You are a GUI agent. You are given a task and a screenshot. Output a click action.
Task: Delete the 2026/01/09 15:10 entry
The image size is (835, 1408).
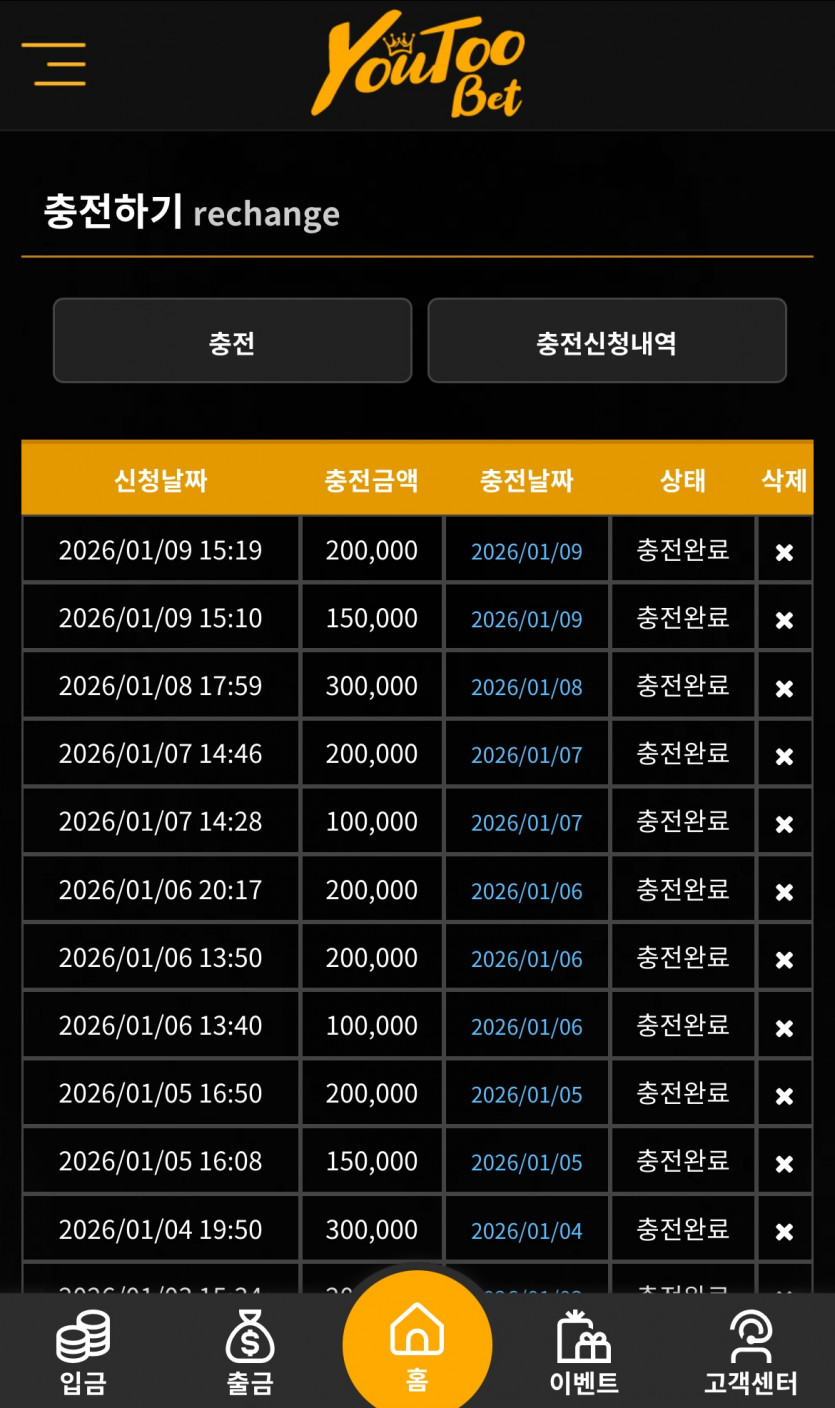(785, 620)
